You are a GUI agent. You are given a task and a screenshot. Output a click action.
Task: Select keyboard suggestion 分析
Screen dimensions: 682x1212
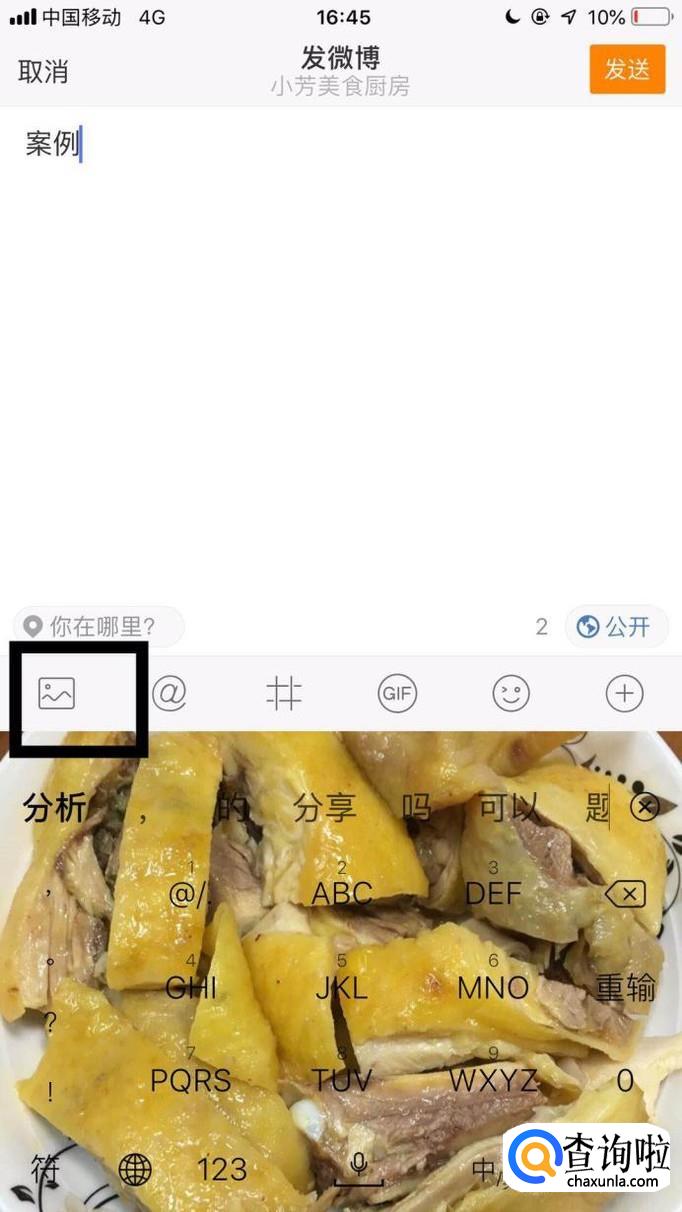click(55, 807)
